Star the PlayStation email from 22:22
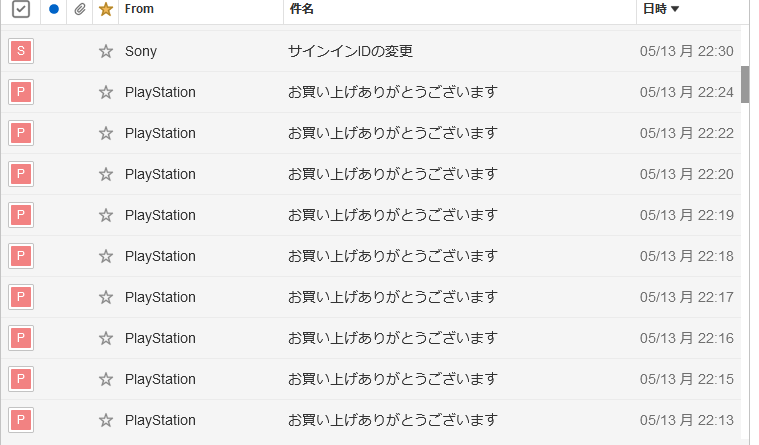This screenshot has height=445, width=759. (106, 133)
